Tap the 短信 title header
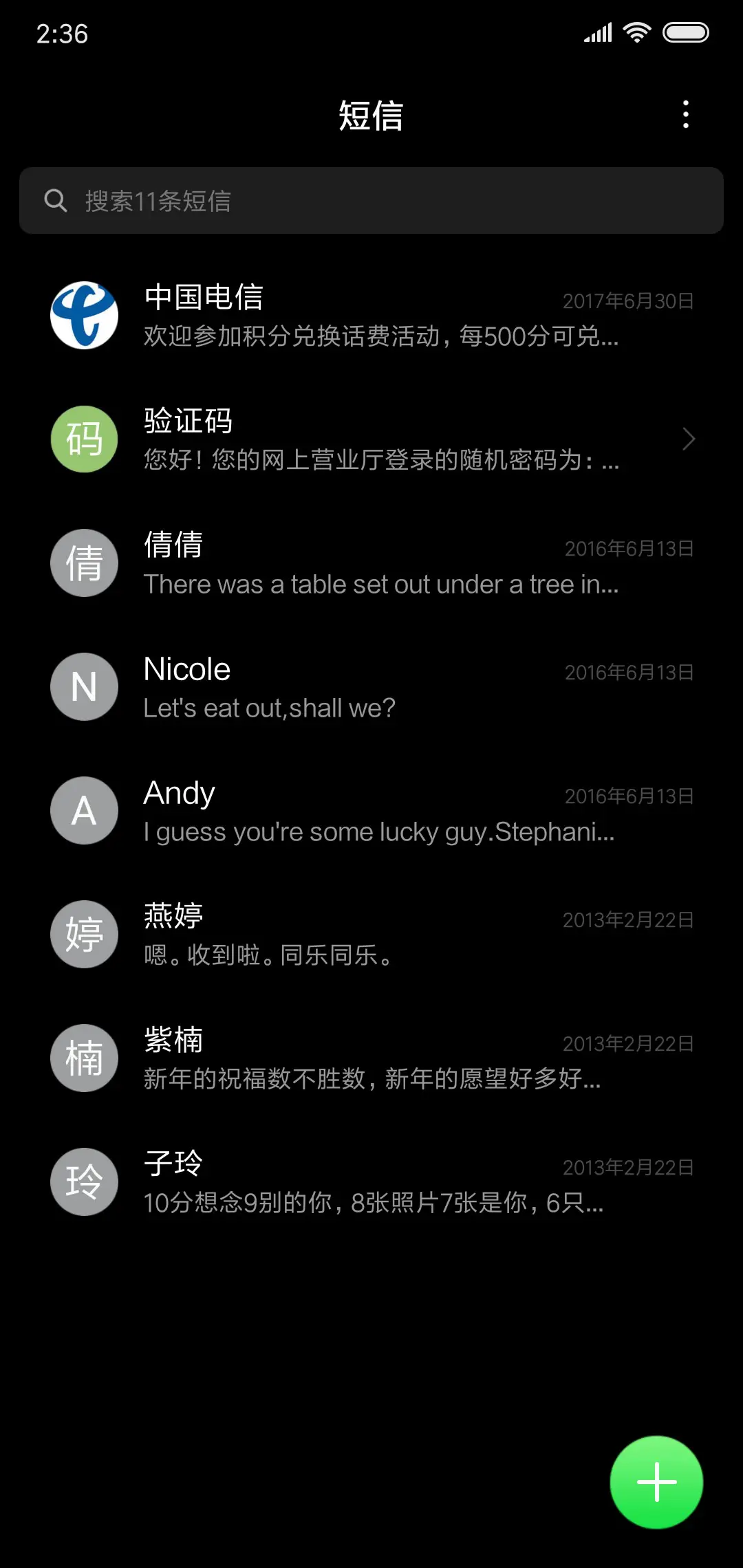 (x=371, y=117)
